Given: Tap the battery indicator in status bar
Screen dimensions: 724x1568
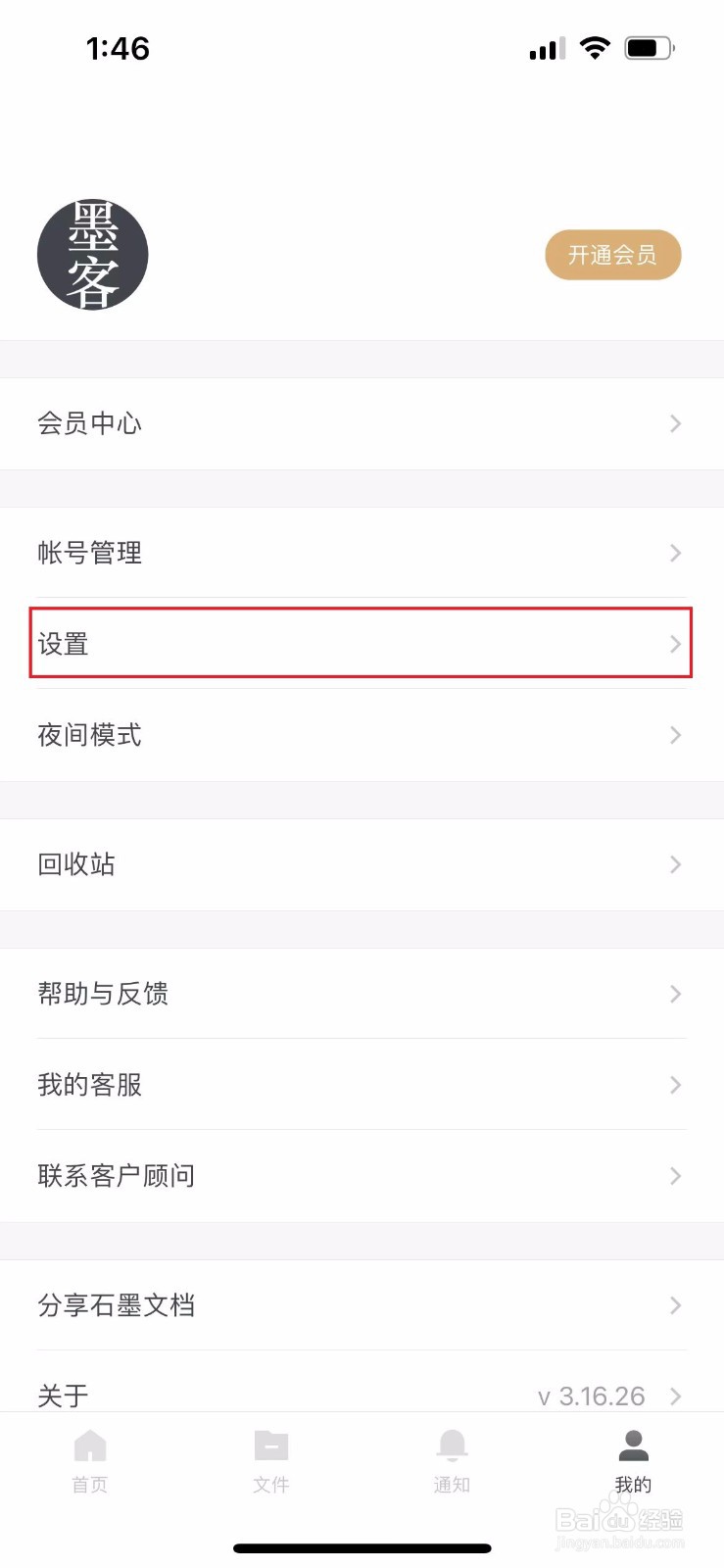Looking at the screenshot, I should [x=650, y=47].
